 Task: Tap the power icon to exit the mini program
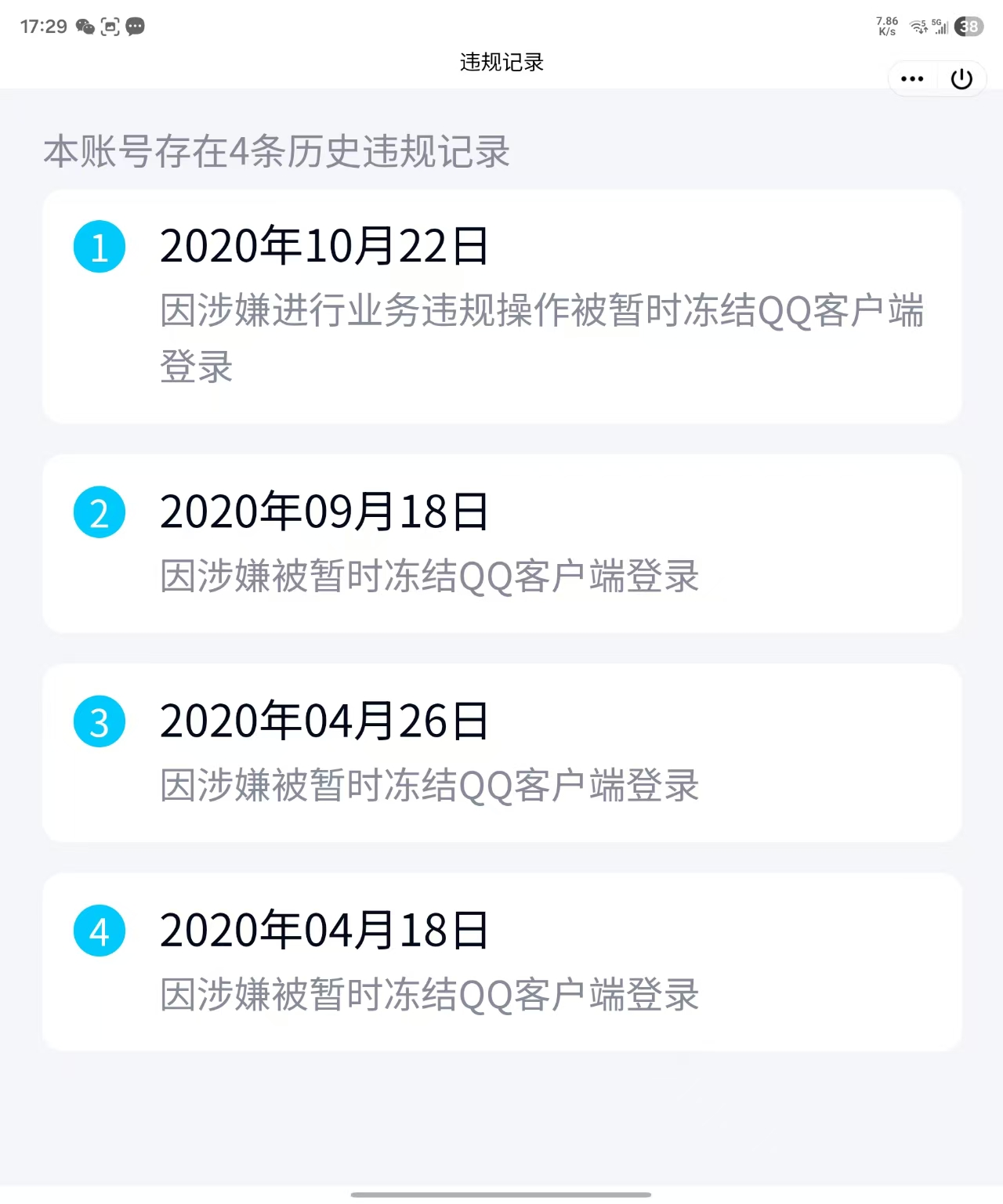pos(962,78)
